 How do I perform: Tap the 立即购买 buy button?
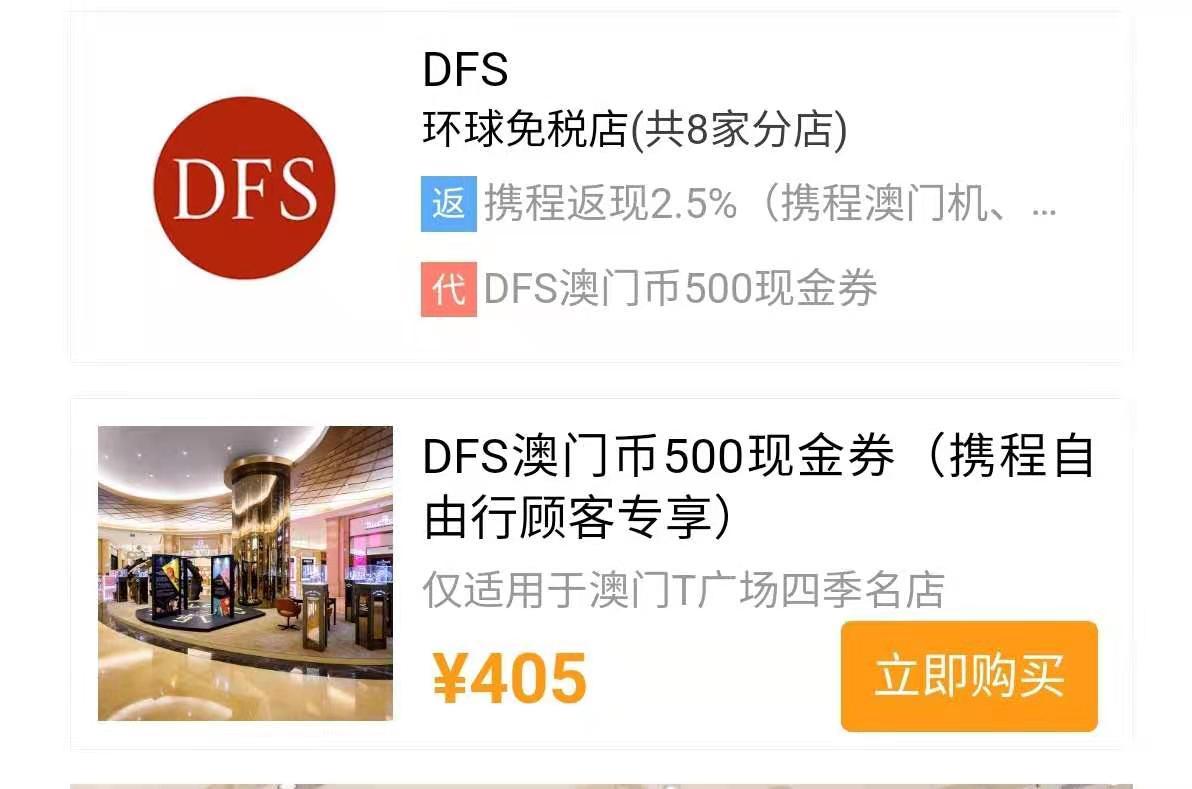968,676
